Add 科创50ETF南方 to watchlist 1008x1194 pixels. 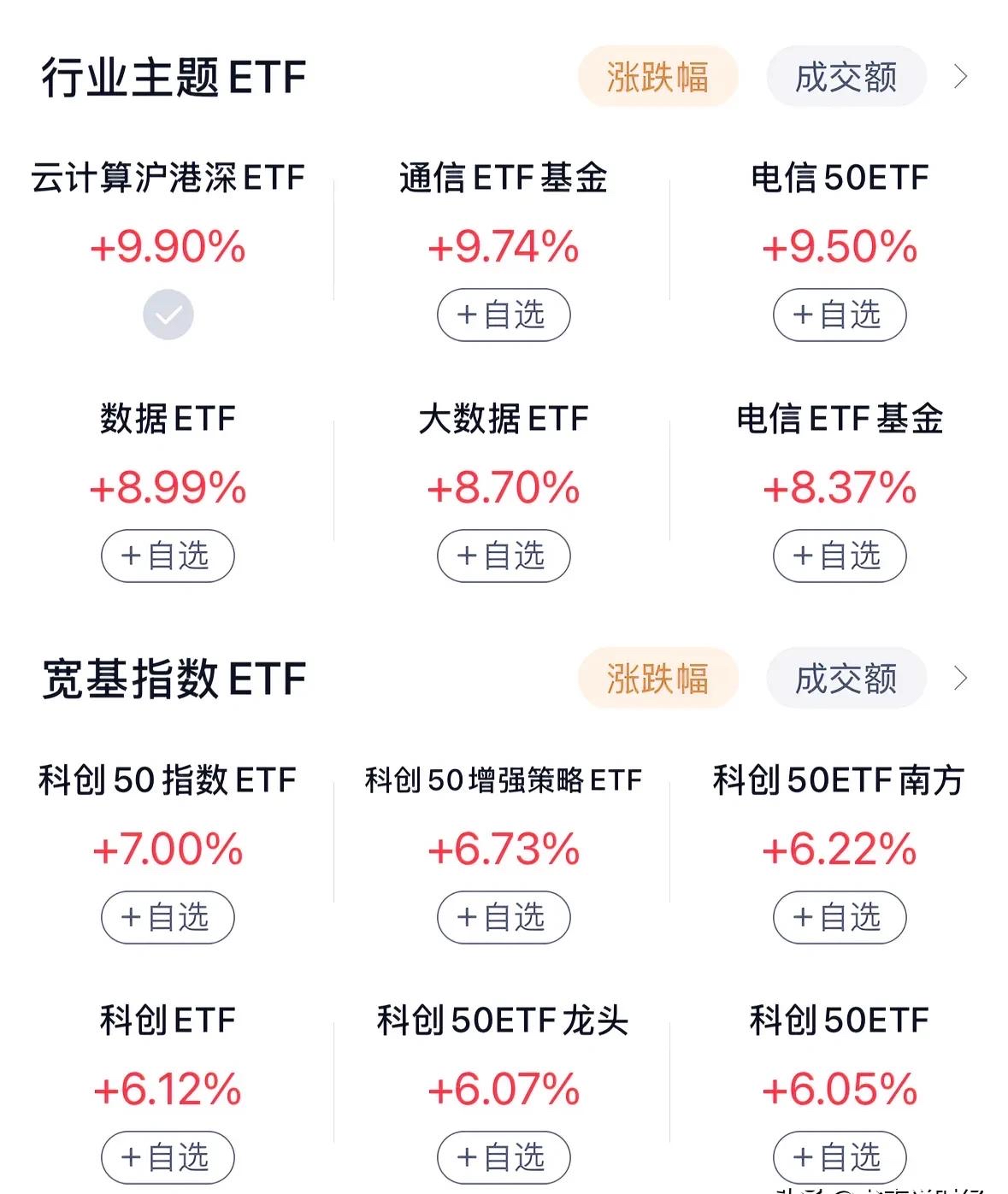839,918
